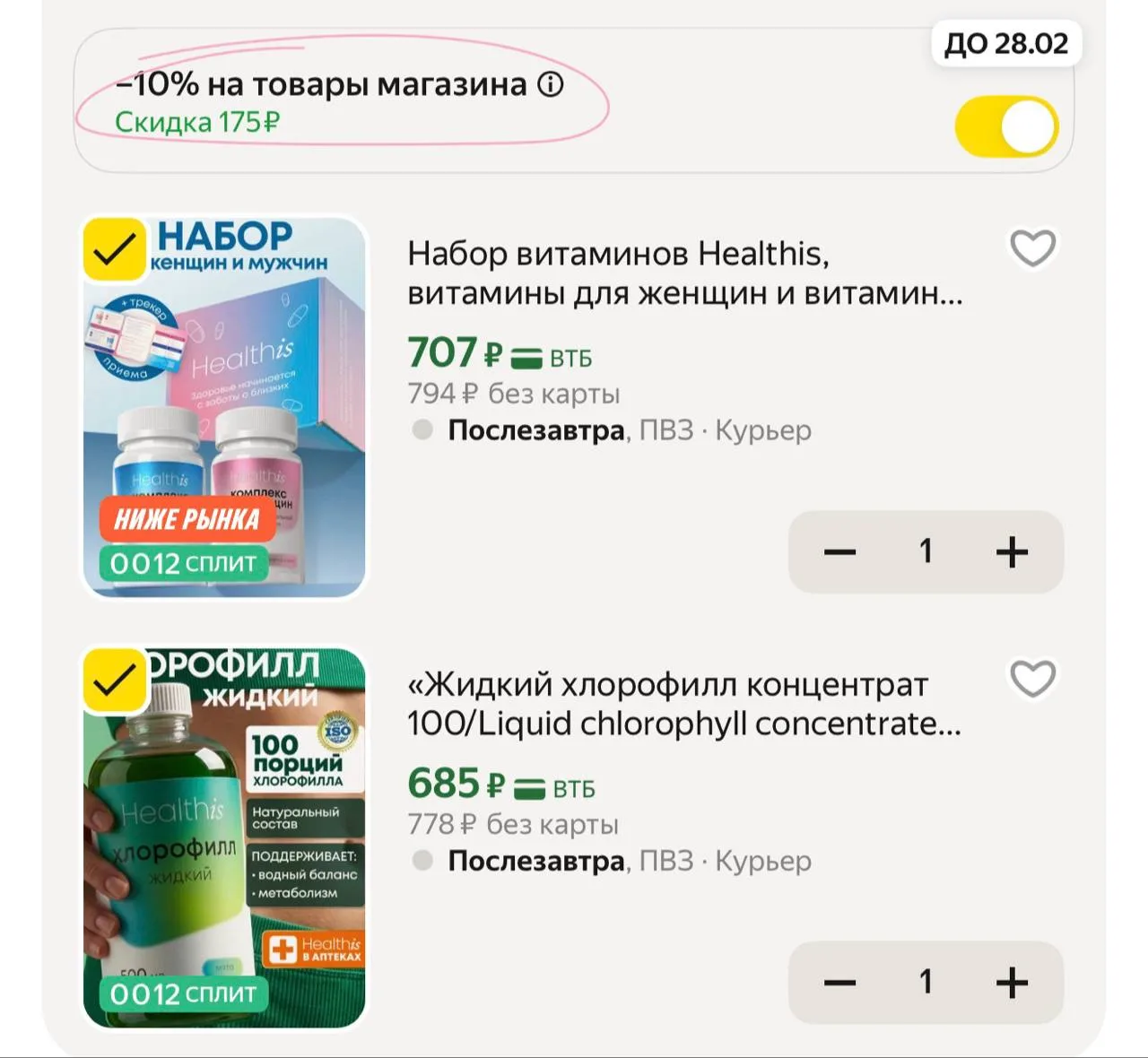Open info icon next to −10% discount
1148x1058 pixels.
pyautogui.click(x=550, y=84)
